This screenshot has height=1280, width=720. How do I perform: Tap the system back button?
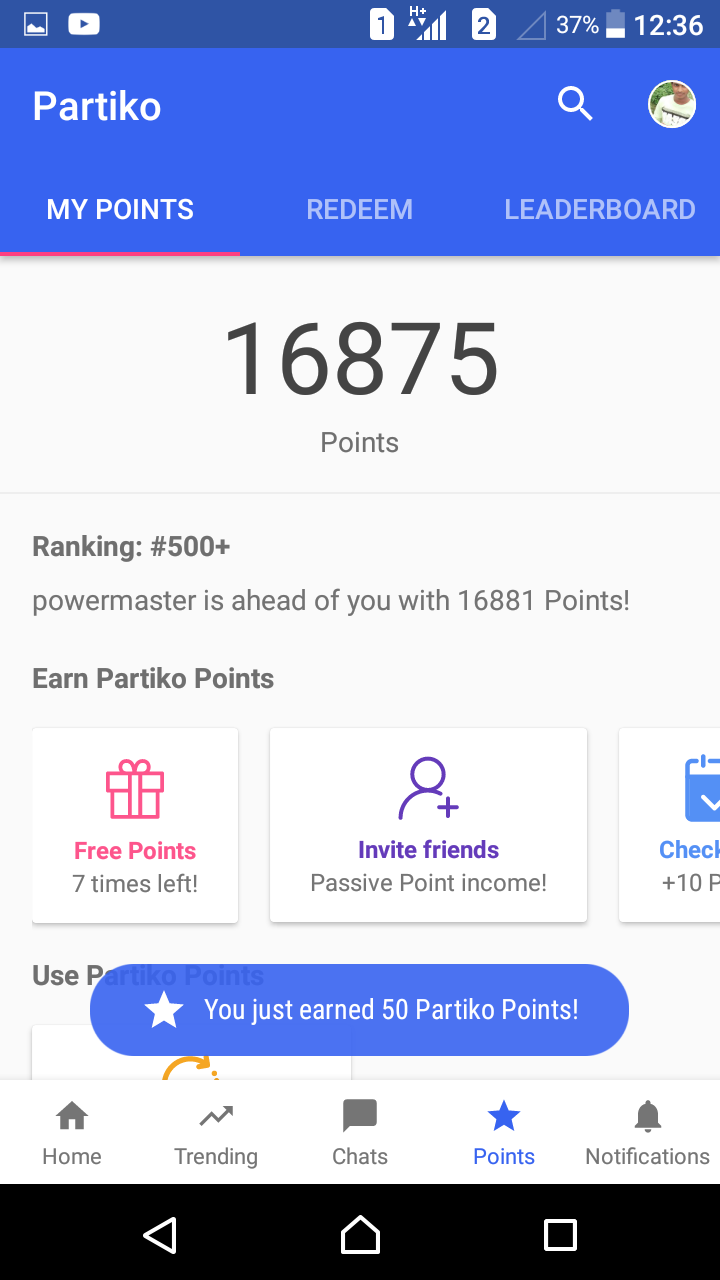160,1234
